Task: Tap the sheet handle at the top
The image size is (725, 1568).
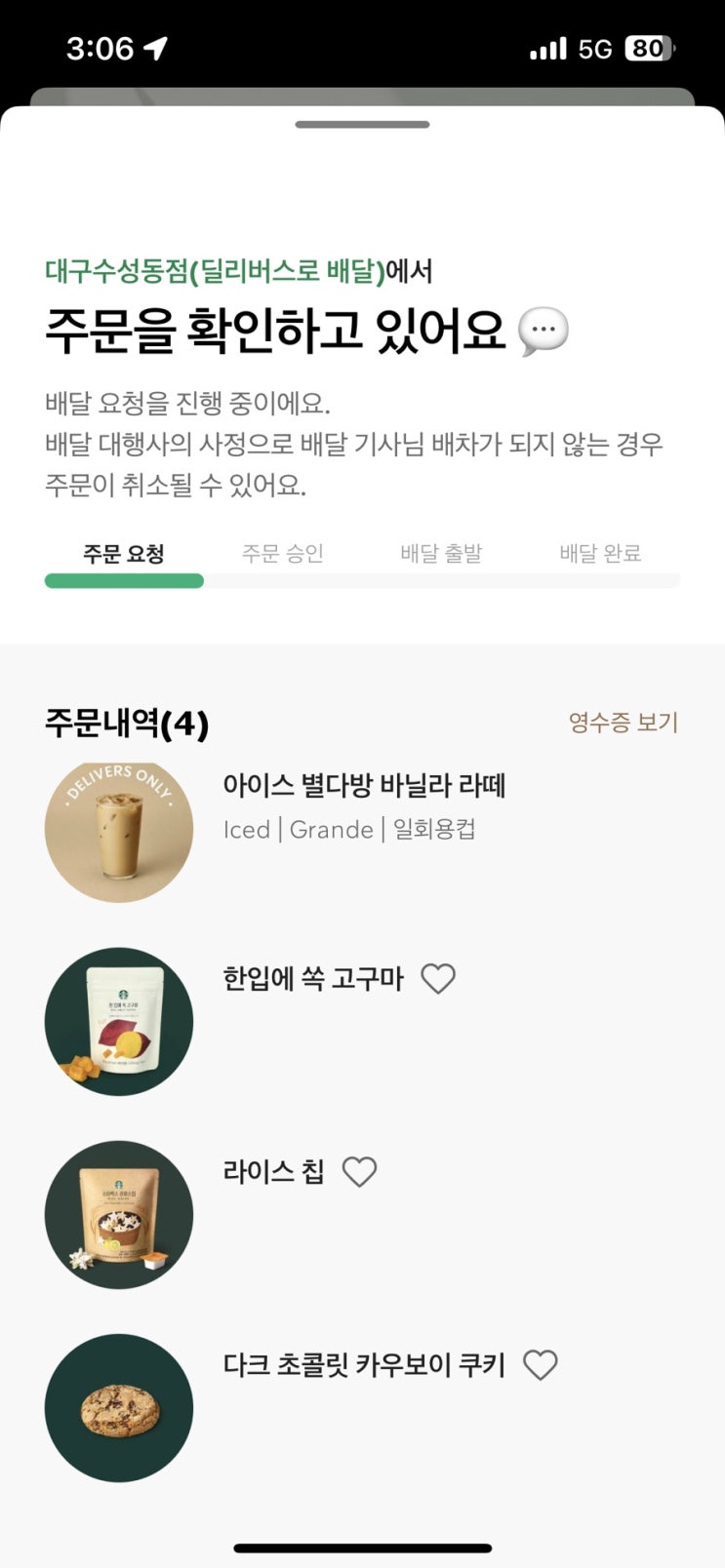Action: [362, 125]
